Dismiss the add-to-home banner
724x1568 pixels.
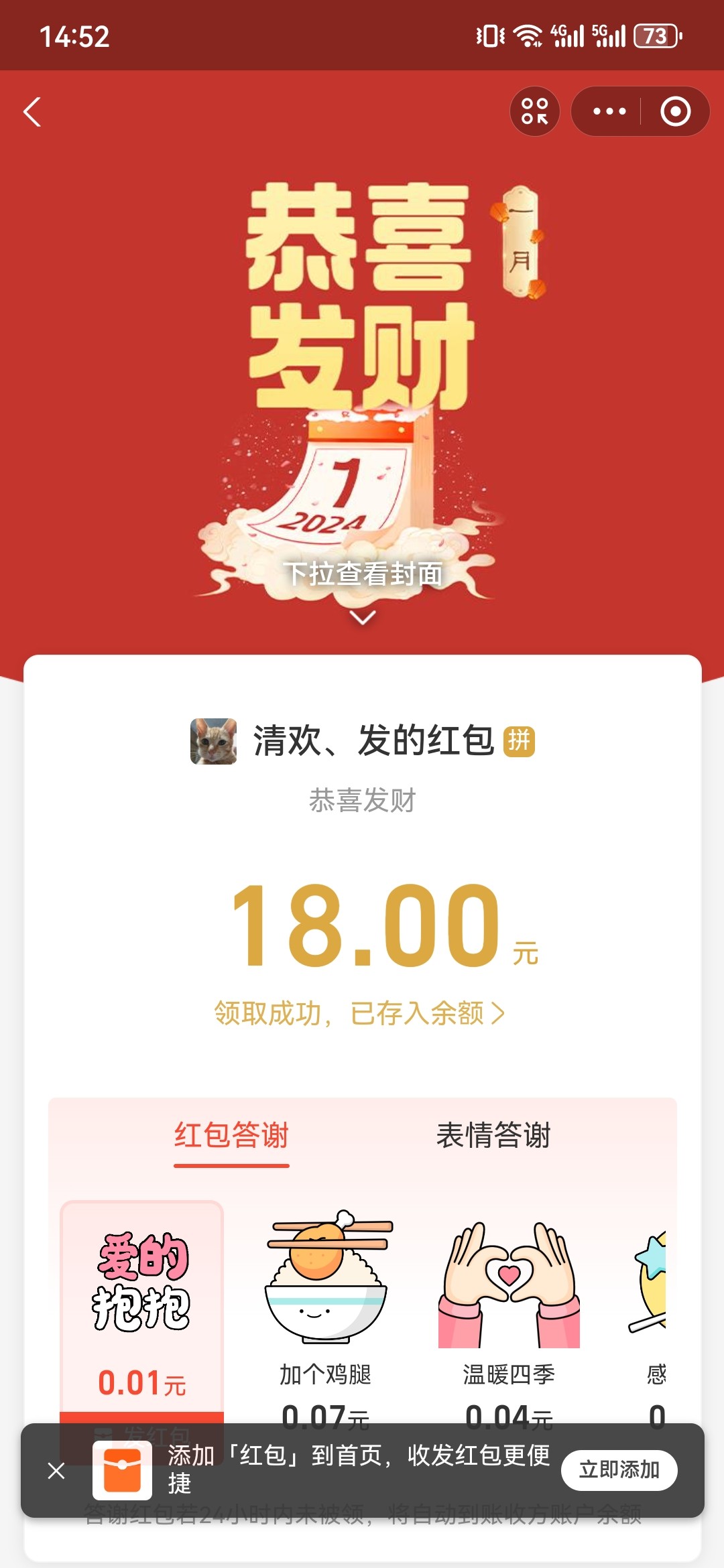point(56,1471)
